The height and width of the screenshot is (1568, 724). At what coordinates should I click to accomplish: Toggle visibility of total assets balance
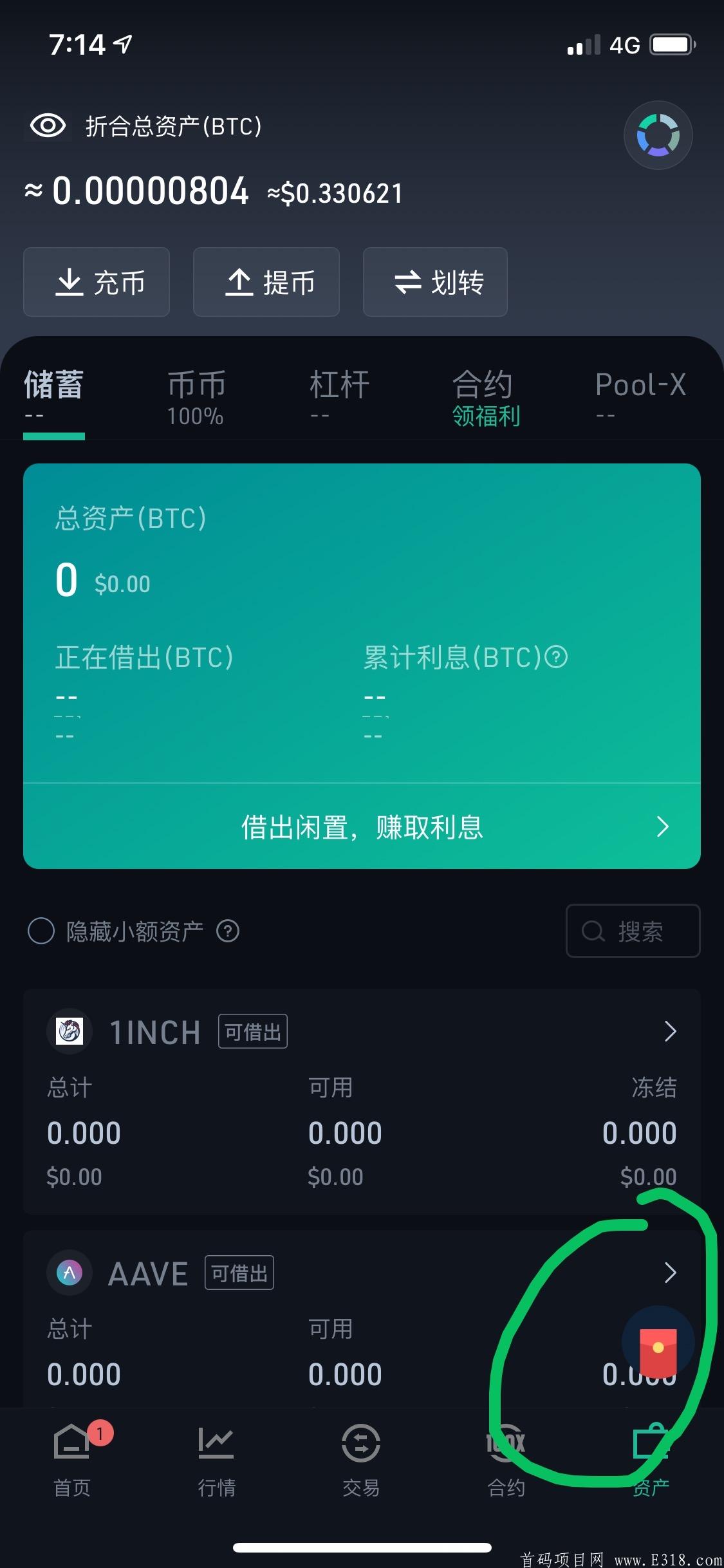point(46,126)
